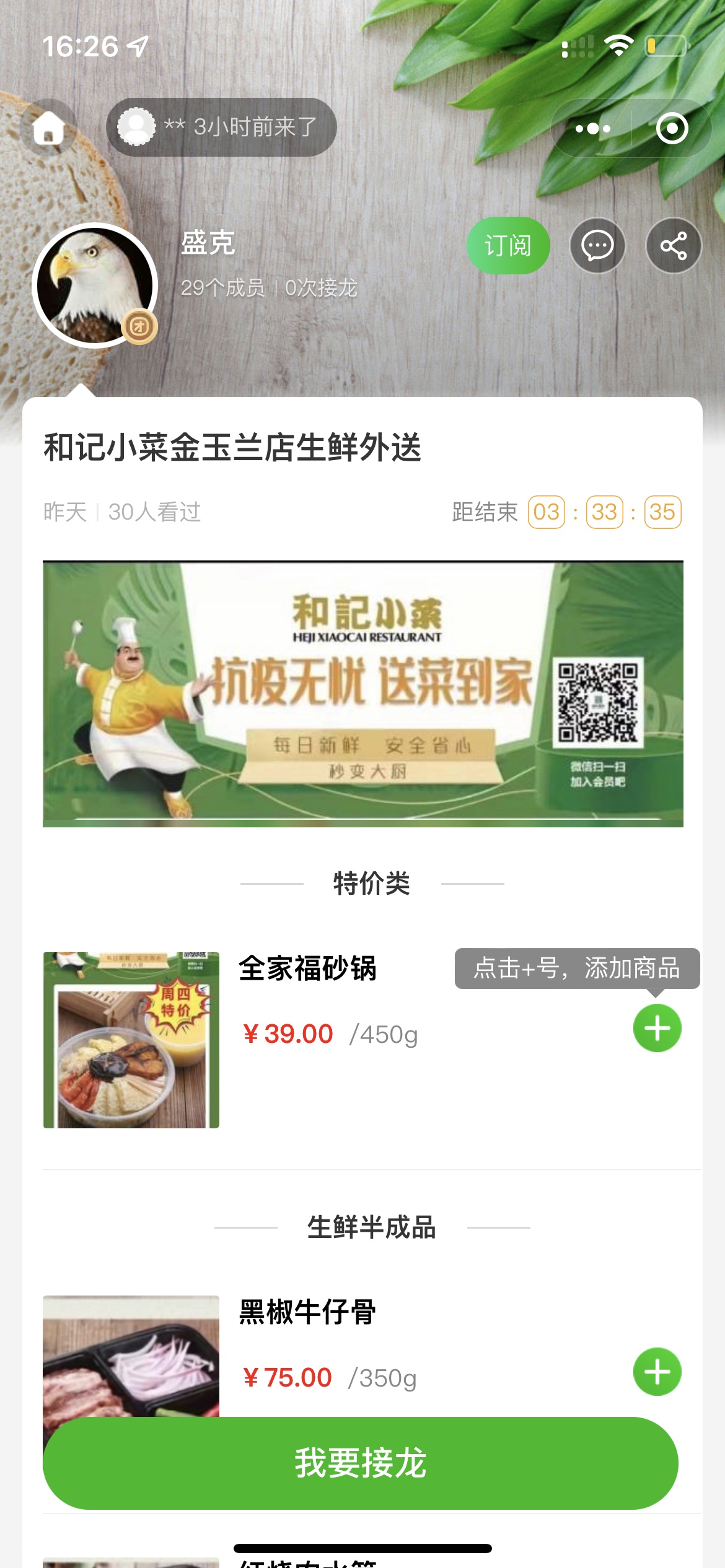Close the mini program with circle button
The width and height of the screenshot is (725, 1568).
coord(672,128)
